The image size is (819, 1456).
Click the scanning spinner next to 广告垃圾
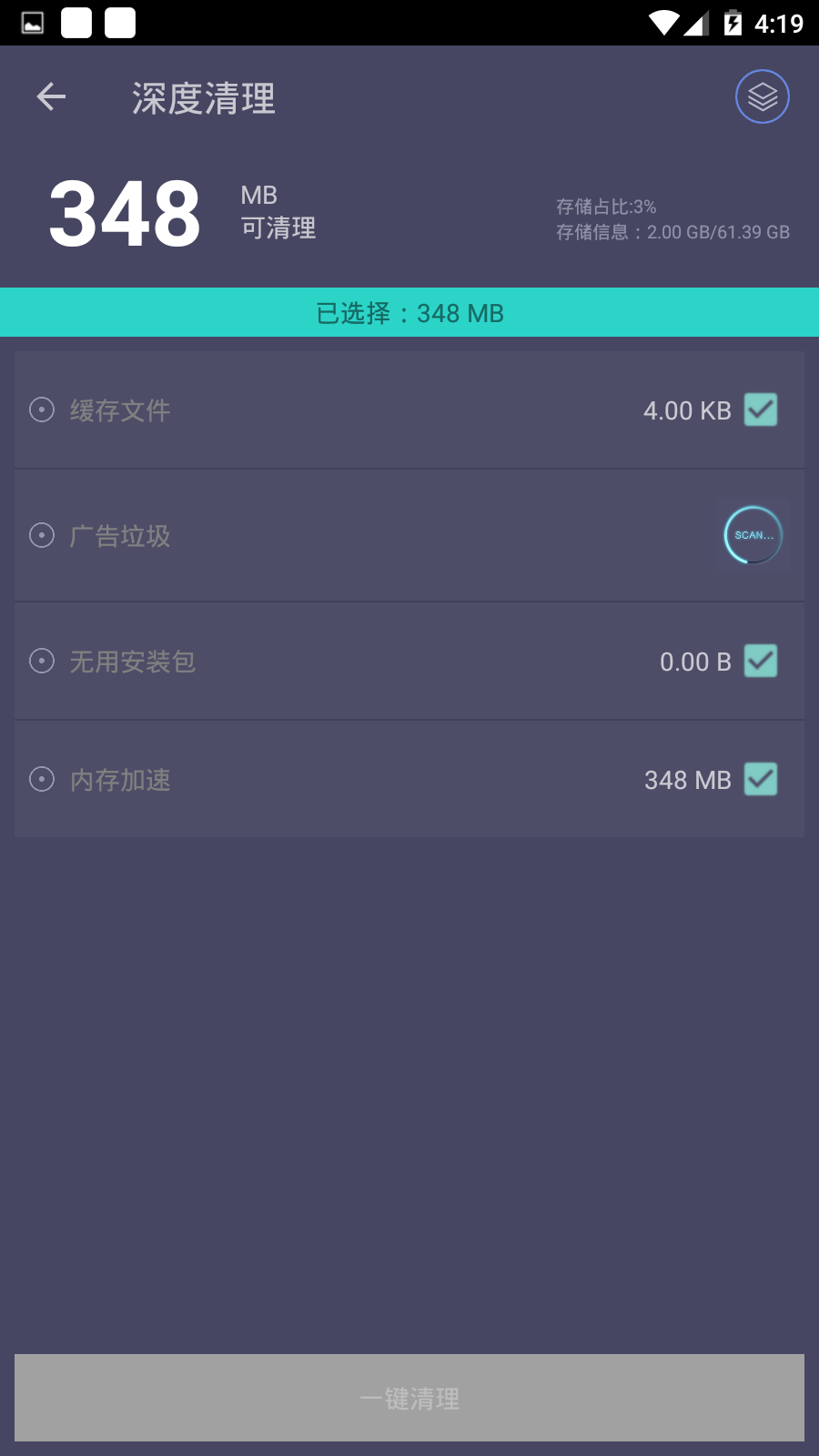[x=752, y=536]
